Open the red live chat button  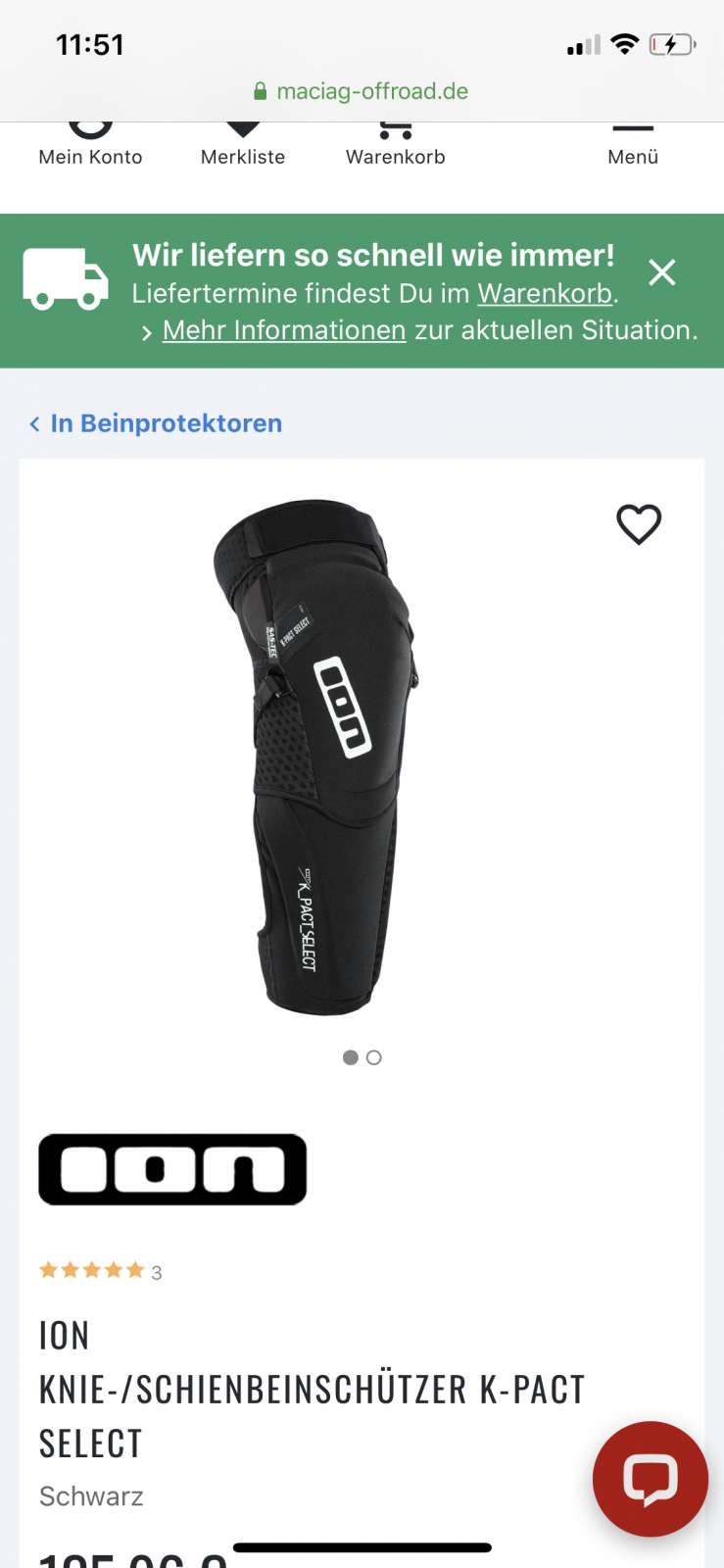point(650,1478)
